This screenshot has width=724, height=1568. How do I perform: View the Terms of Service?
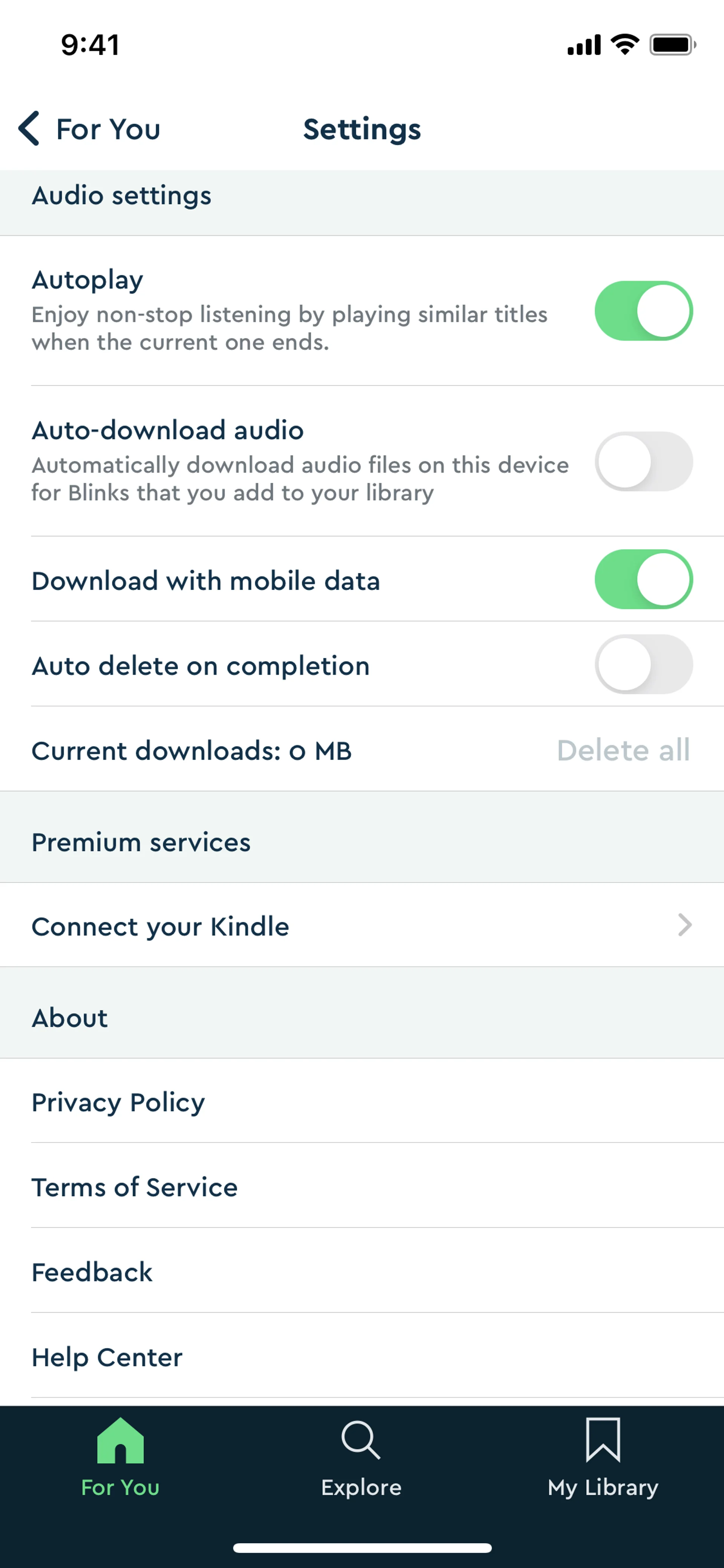coord(361,1187)
